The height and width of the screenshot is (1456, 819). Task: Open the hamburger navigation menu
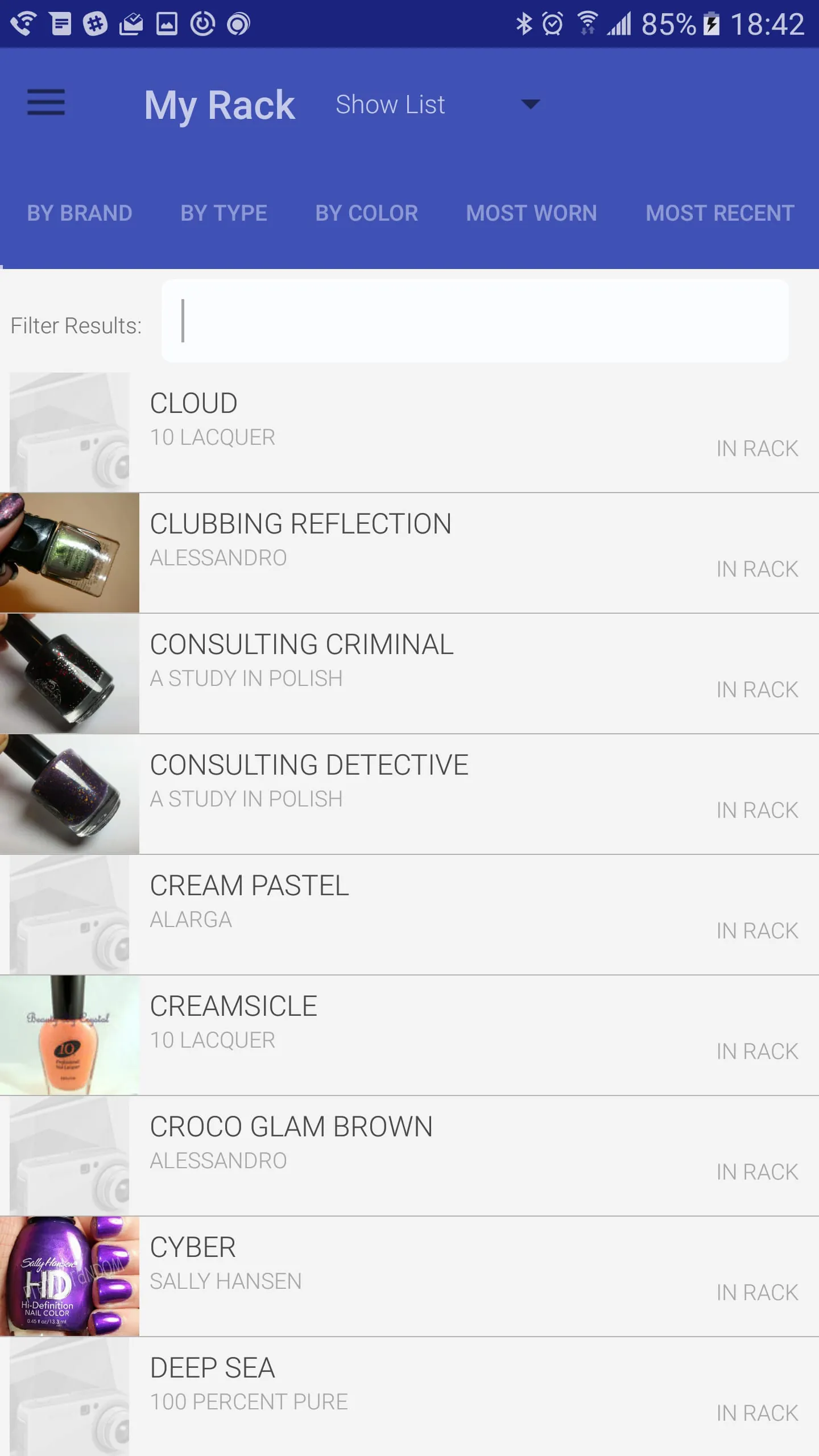46,103
